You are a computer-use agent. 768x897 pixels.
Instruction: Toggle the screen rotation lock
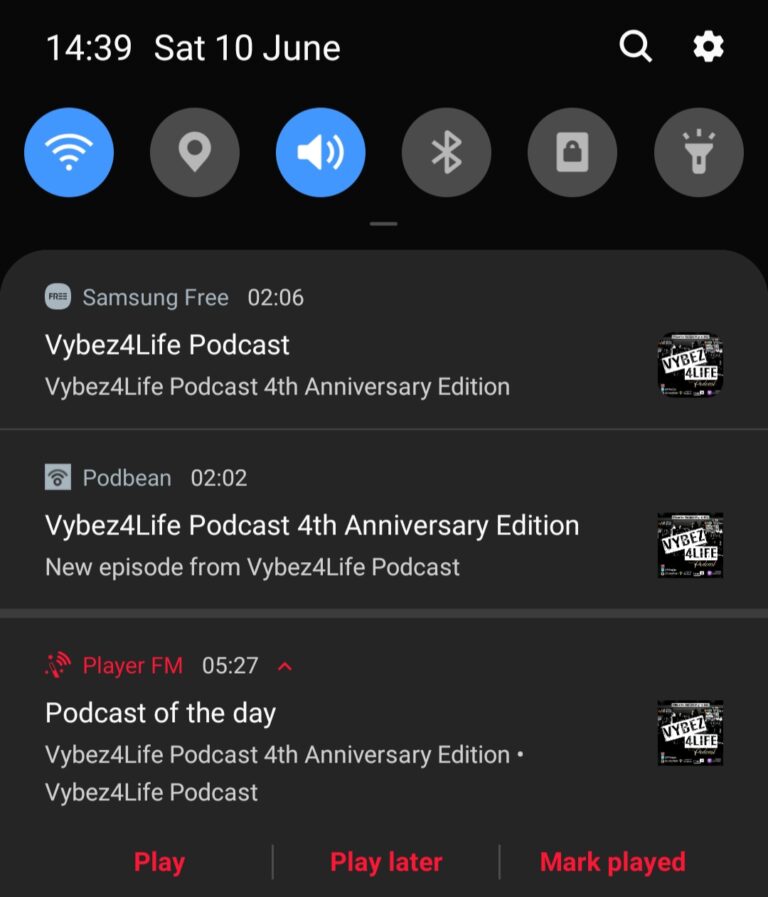point(572,153)
